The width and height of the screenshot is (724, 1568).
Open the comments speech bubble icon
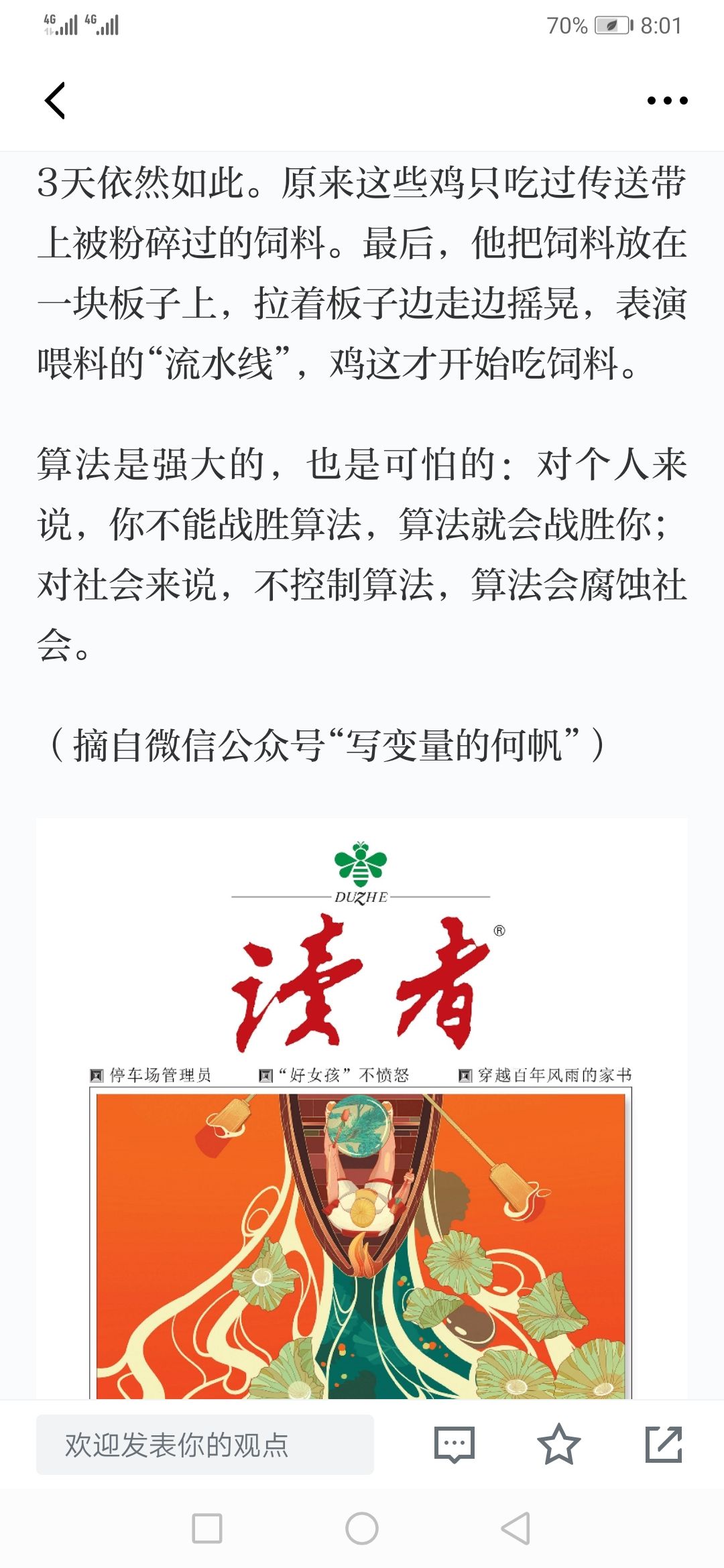coord(455,1445)
